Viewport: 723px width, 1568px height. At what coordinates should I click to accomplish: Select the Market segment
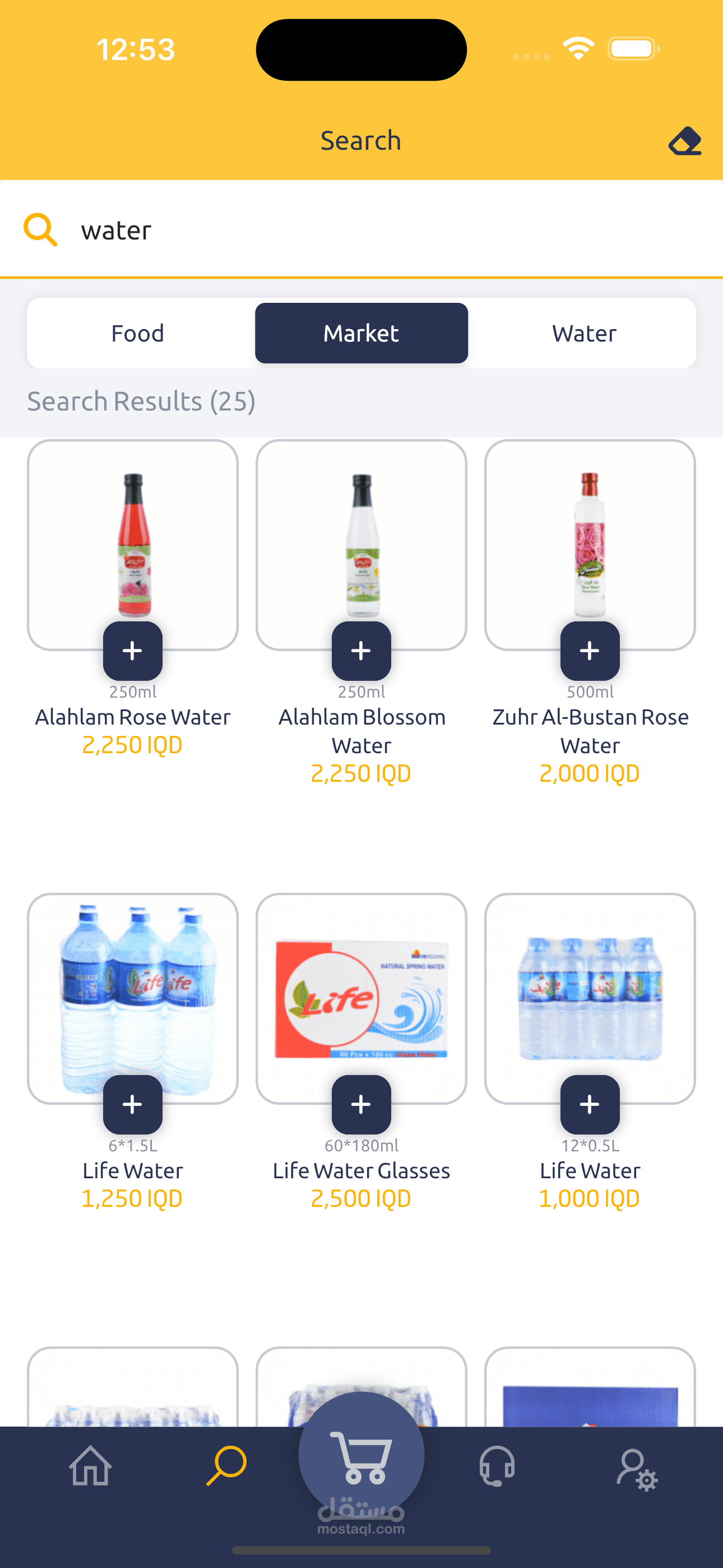click(361, 333)
